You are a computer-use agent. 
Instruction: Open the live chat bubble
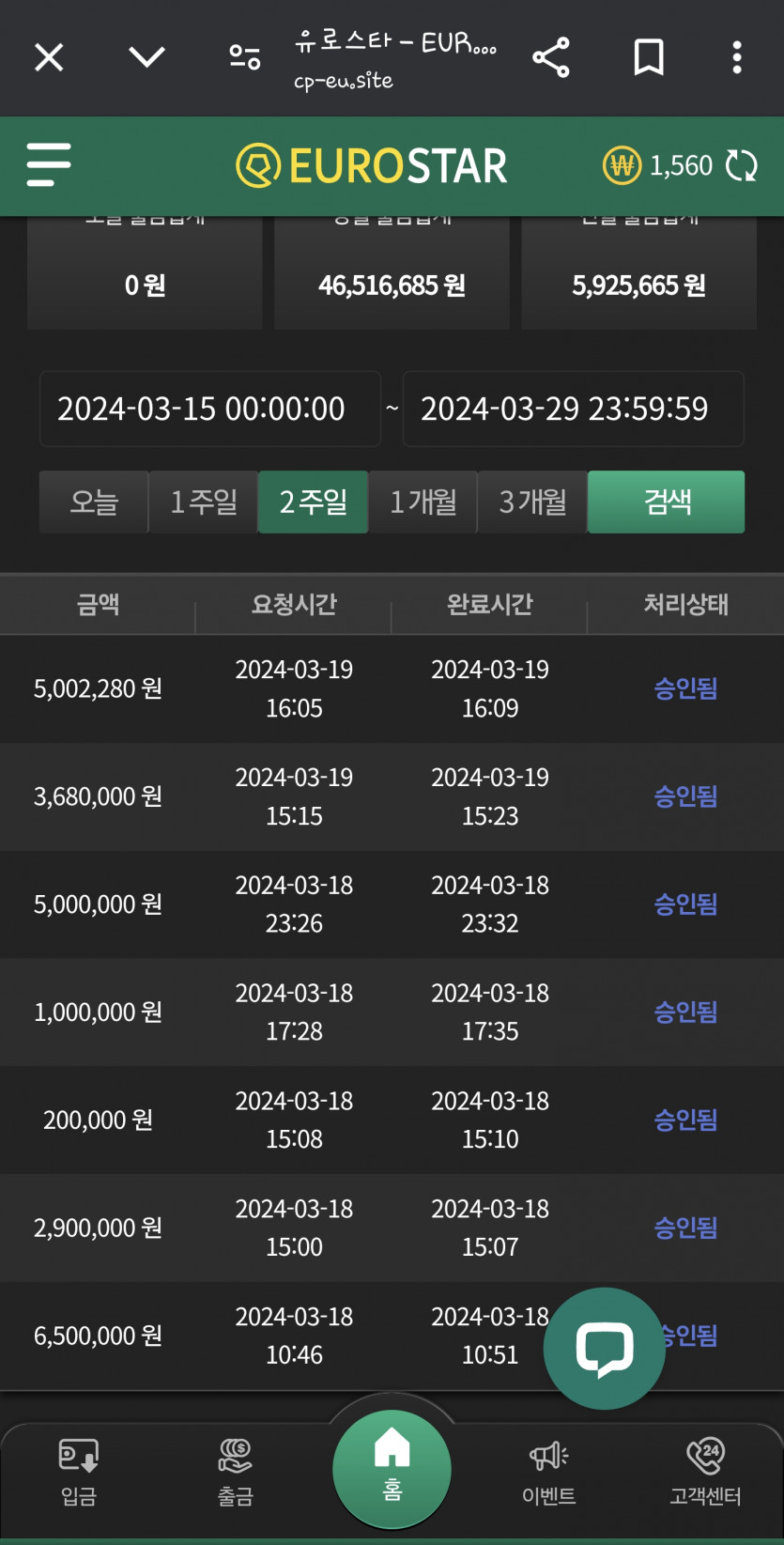pos(605,1348)
